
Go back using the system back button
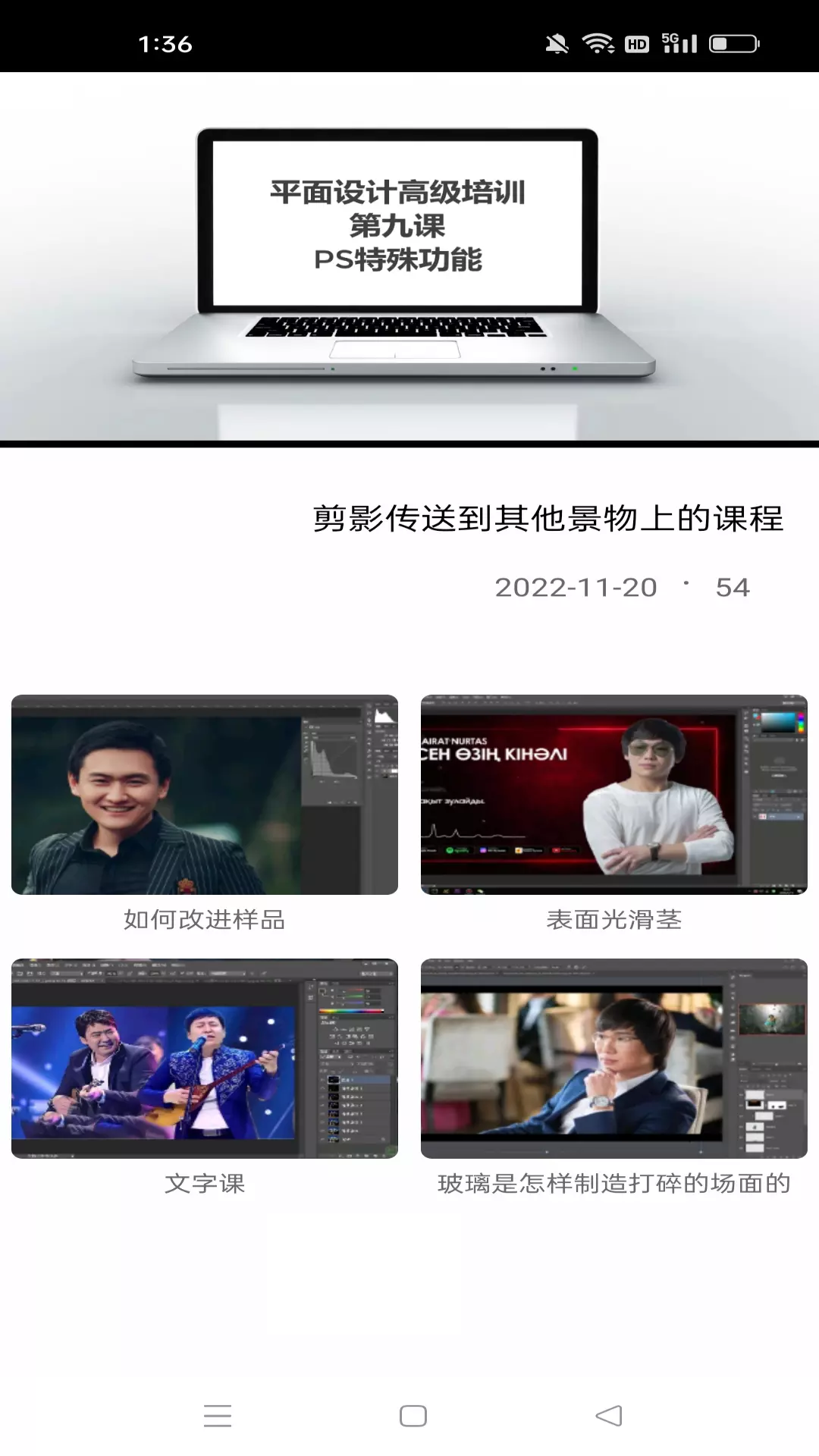coord(609,1416)
